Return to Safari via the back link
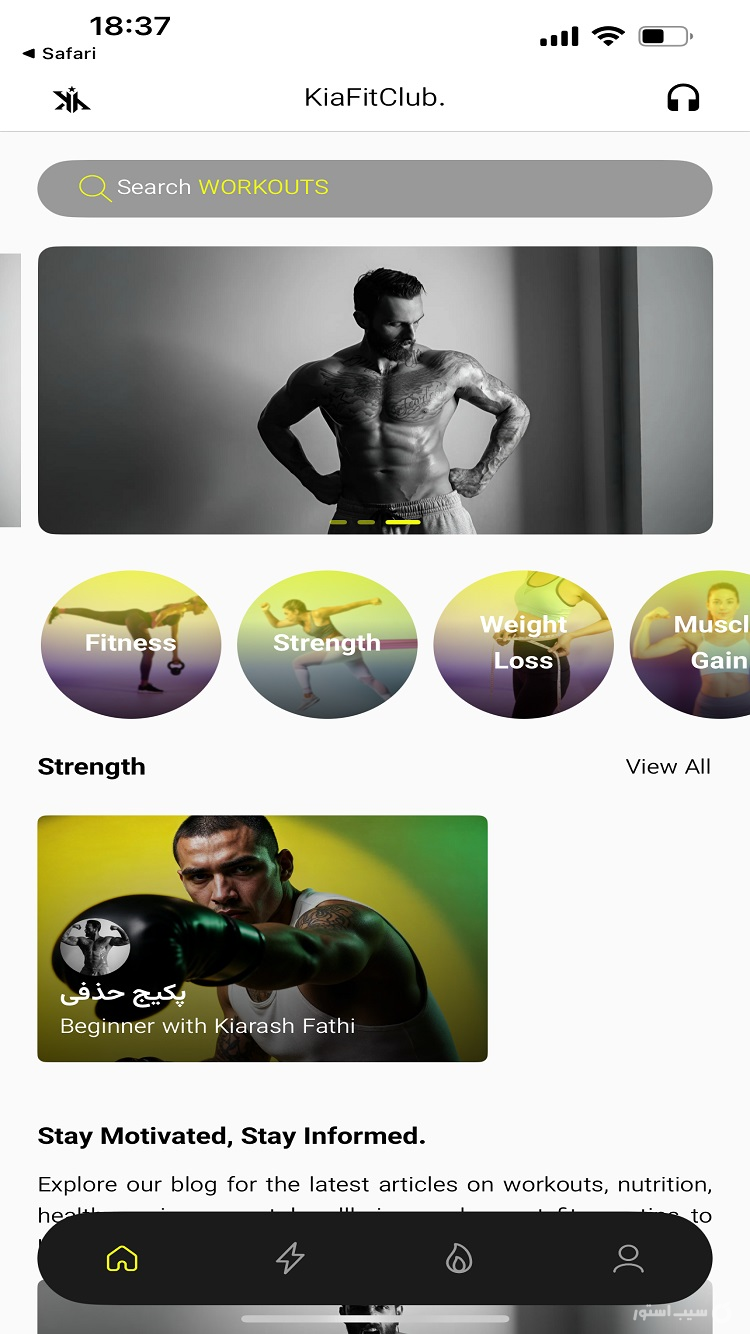The height and width of the screenshot is (1334, 750). pos(60,54)
